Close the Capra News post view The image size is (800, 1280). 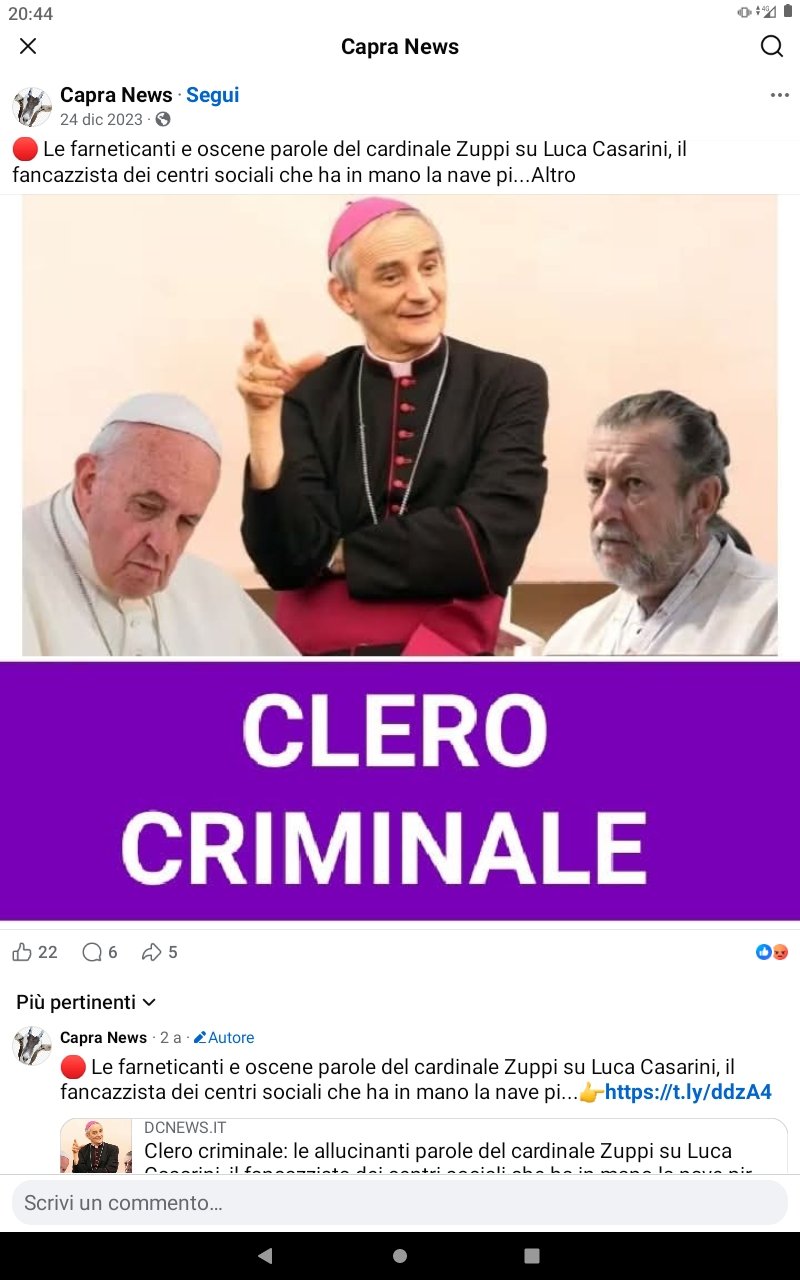28,46
